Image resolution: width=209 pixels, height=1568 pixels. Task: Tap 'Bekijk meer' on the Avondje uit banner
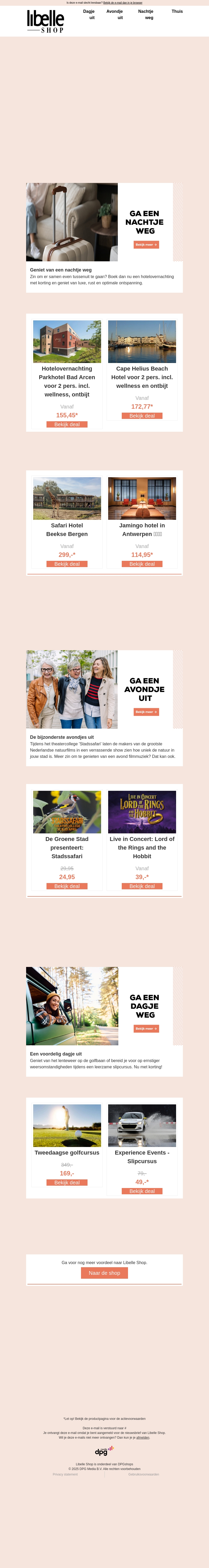point(146,712)
